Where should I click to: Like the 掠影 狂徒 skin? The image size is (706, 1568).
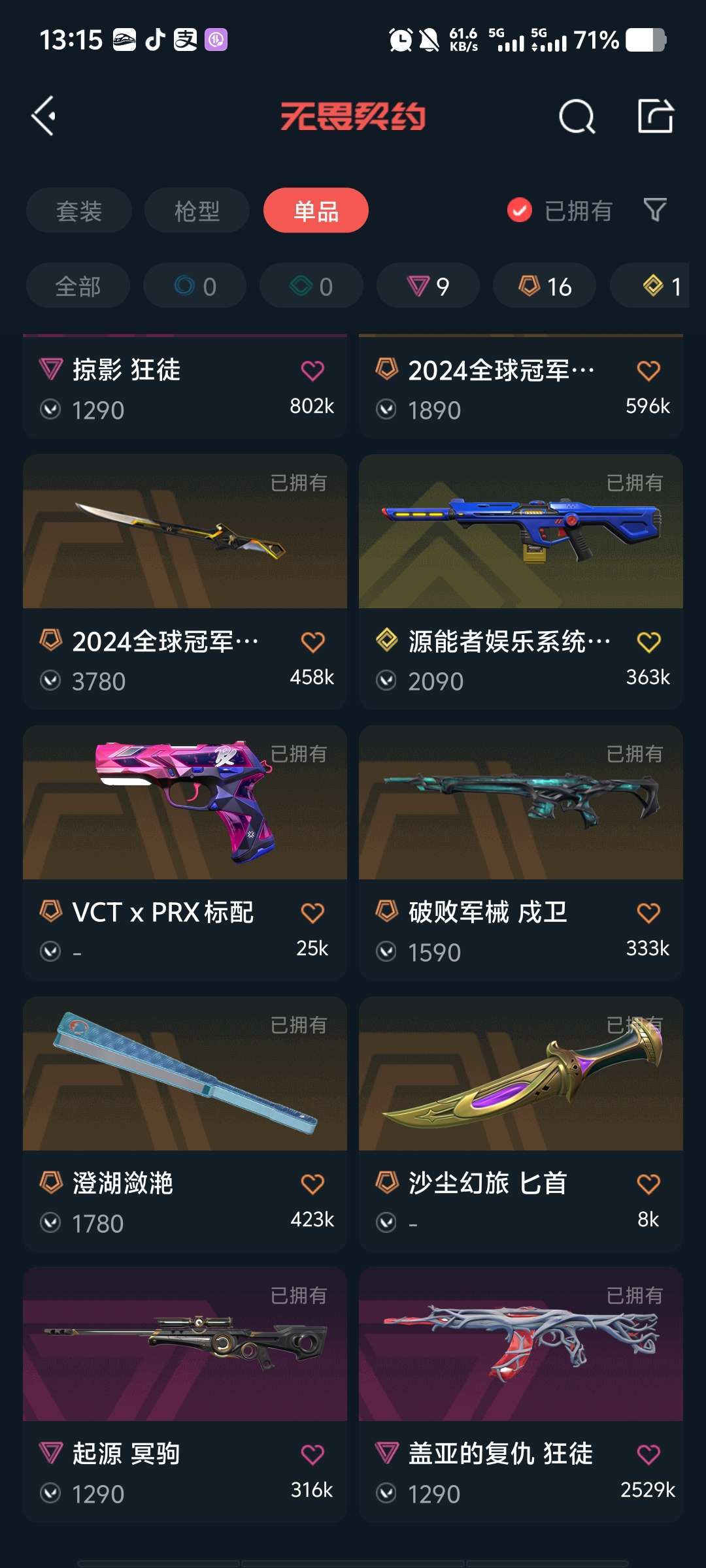(312, 370)
